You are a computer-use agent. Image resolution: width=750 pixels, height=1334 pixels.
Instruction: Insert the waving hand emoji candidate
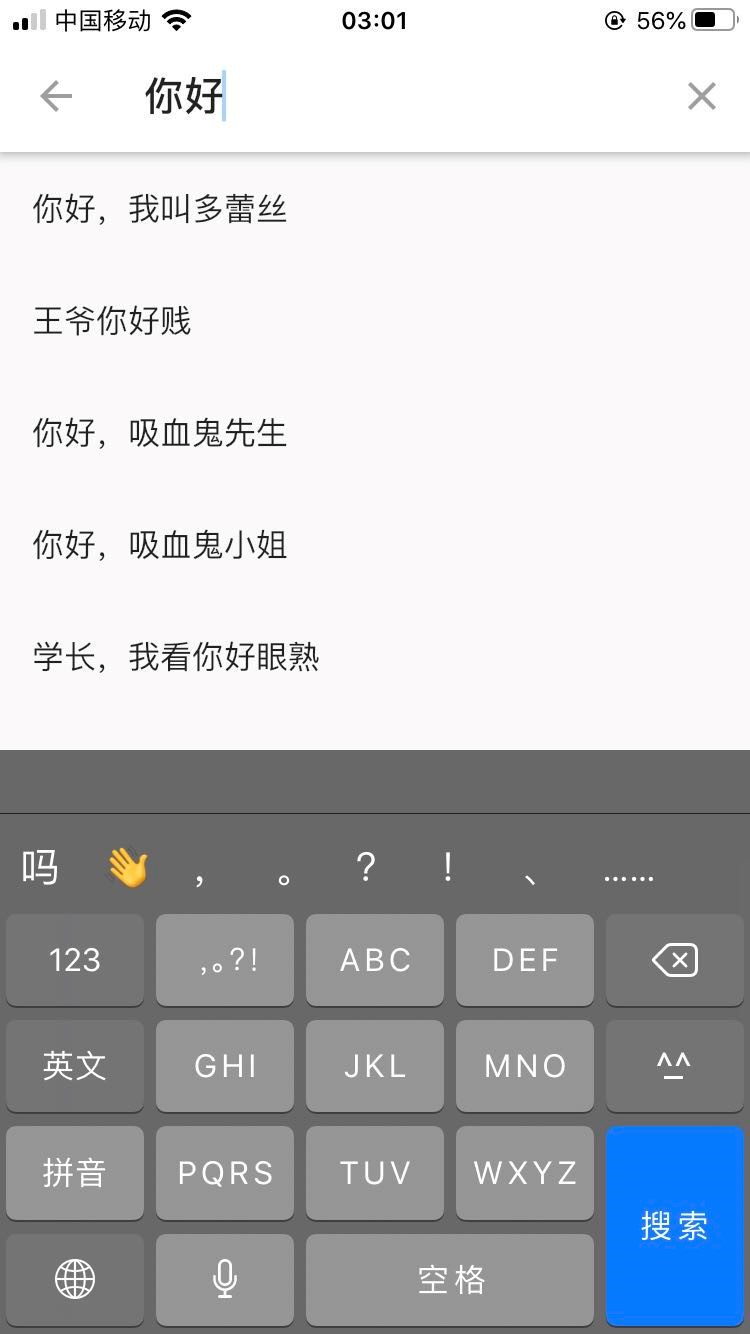pyautogui.click(x=128, y=868)
